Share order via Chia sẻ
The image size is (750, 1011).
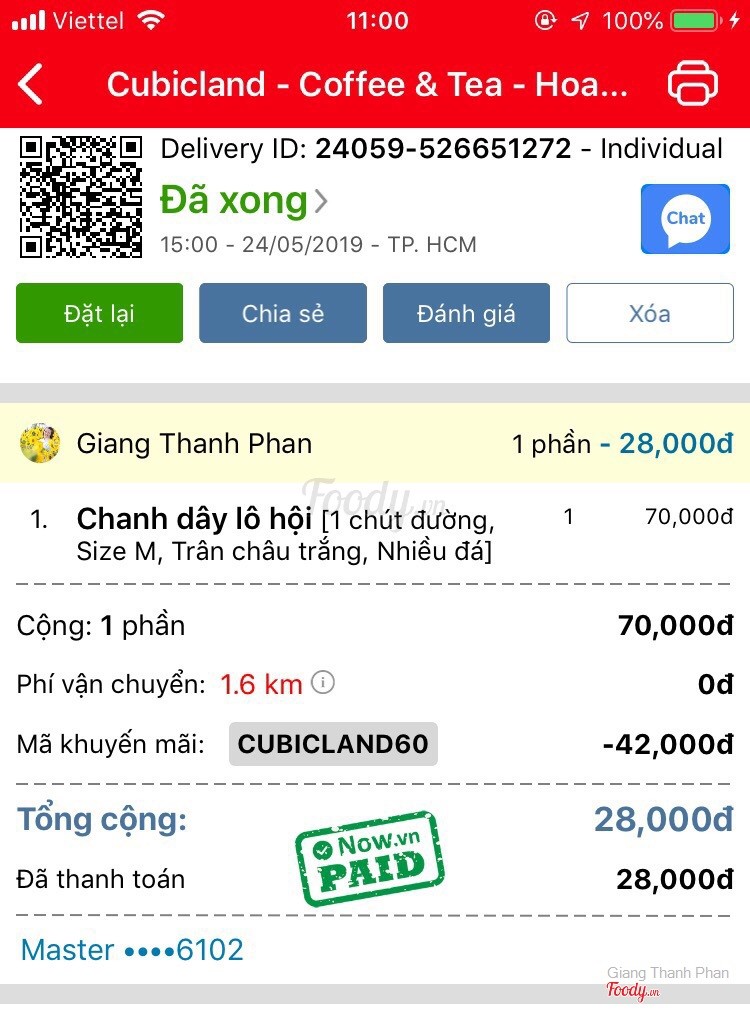[283, 313]
